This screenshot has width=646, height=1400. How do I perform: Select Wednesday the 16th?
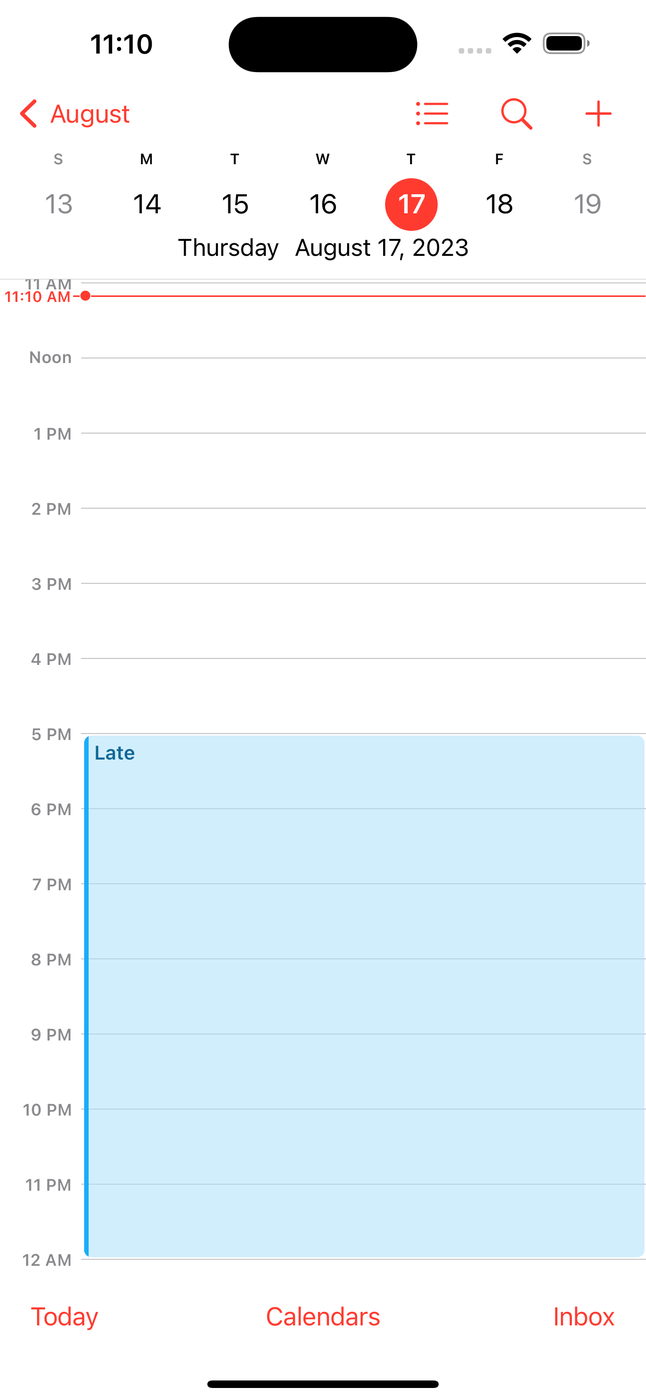click(x=323, y=204)
